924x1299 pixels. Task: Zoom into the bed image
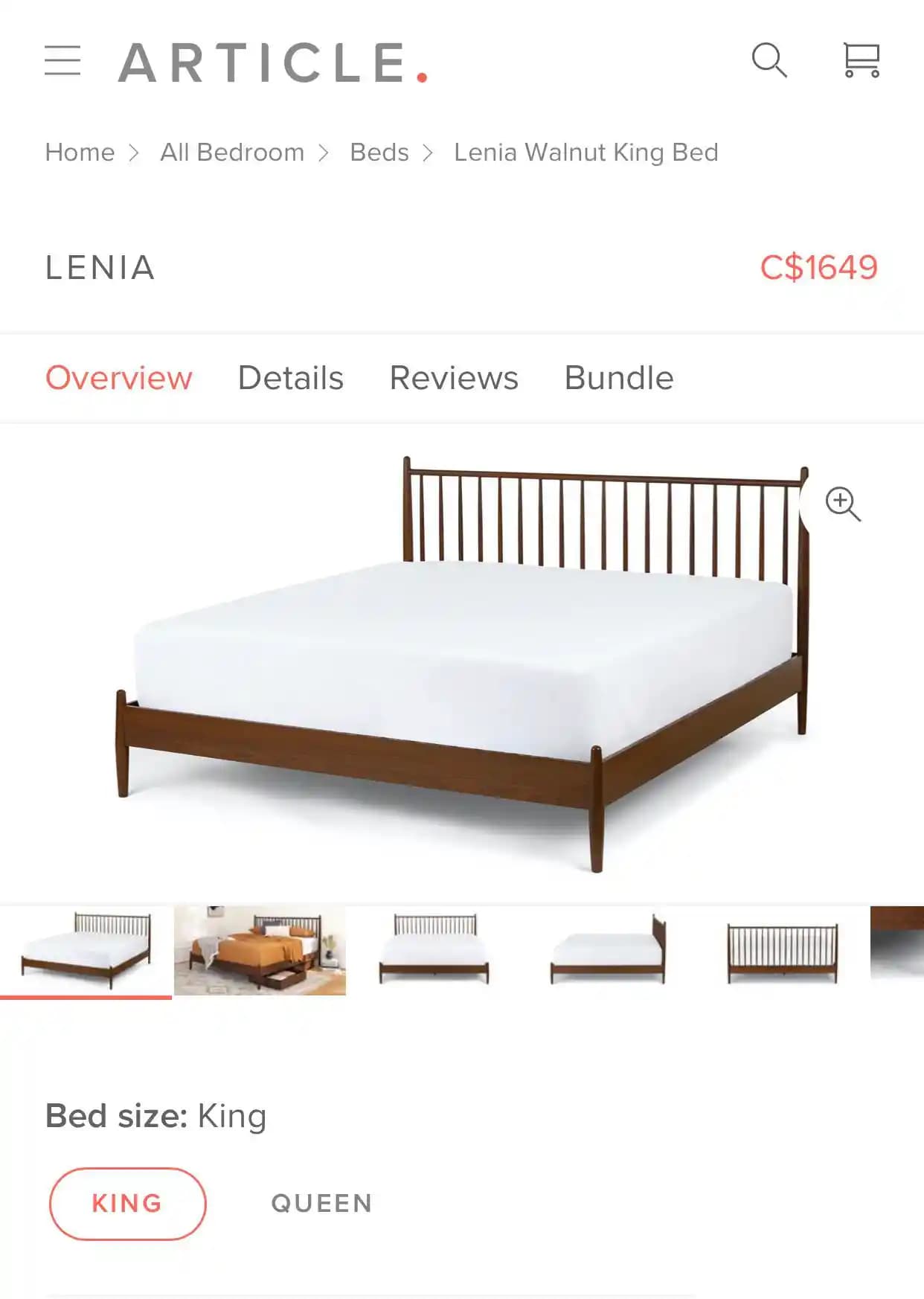[843, 504]
